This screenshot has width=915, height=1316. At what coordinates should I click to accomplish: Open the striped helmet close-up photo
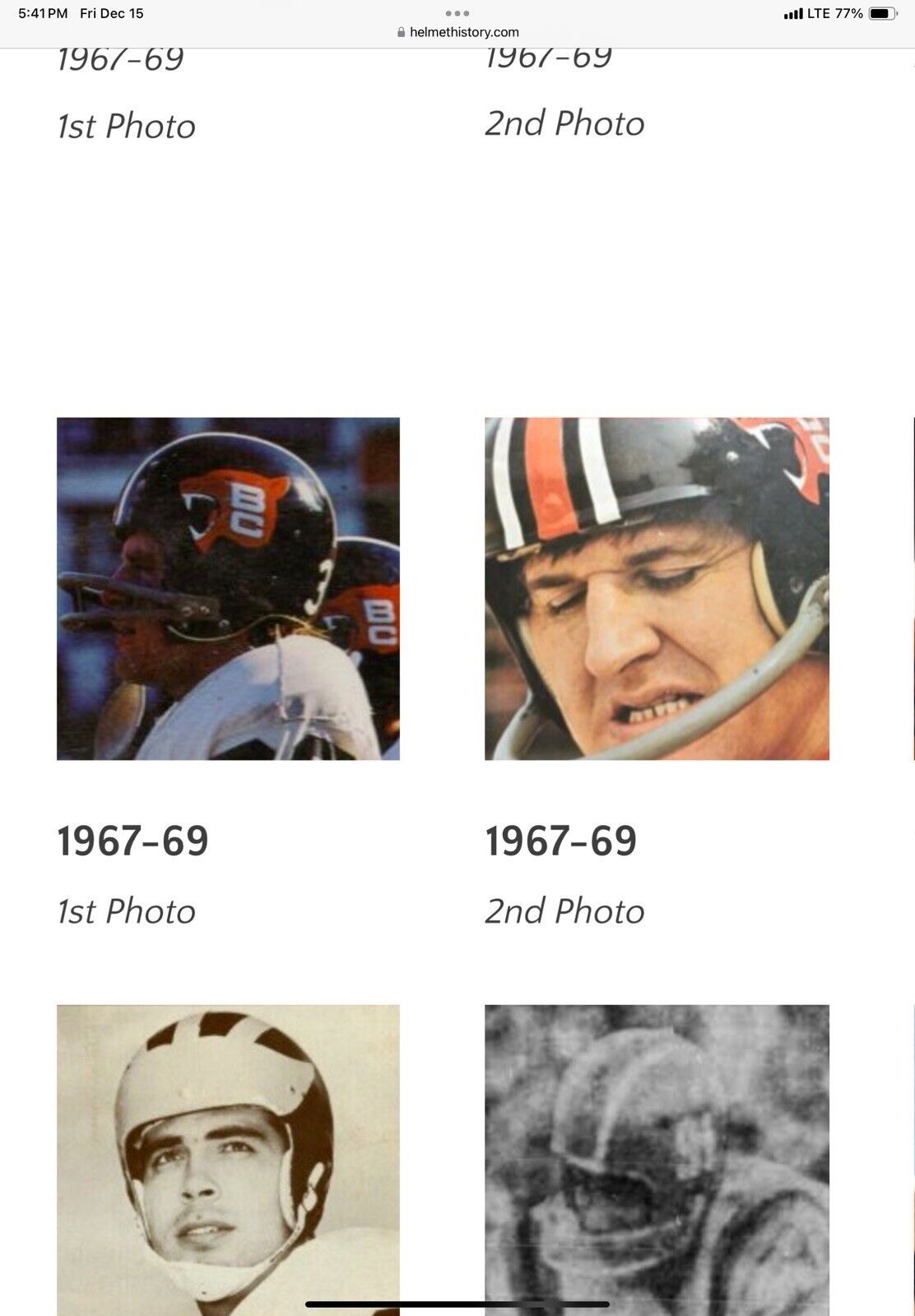pos(657,588)
